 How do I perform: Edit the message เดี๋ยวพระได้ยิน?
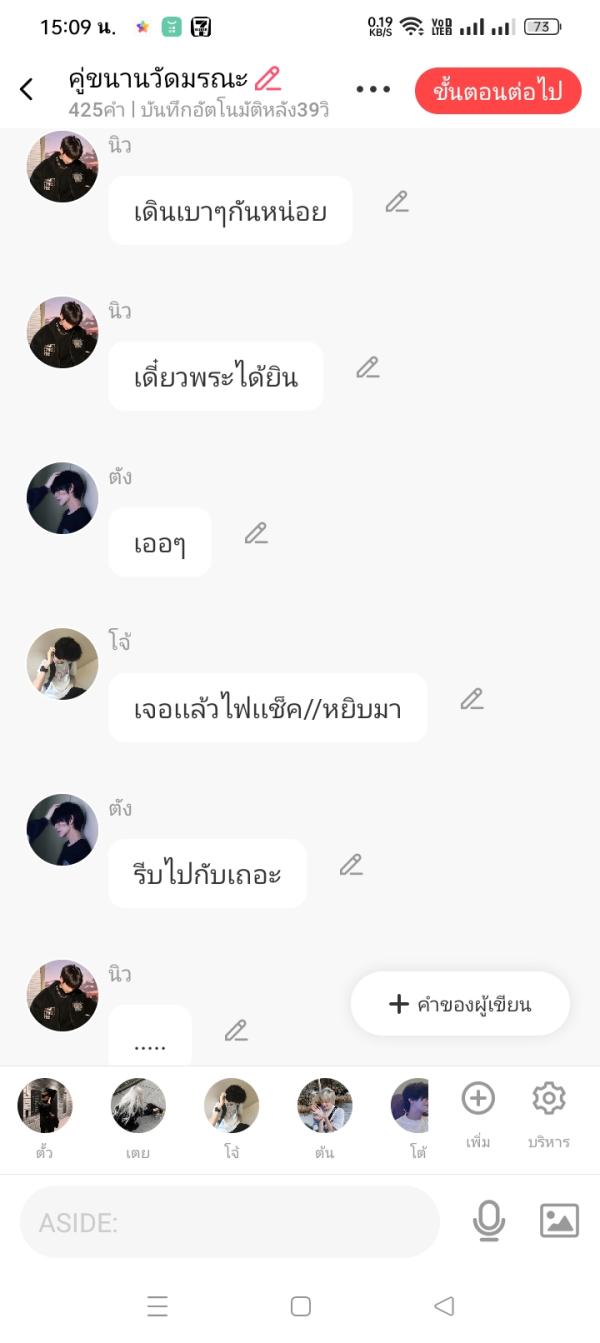(x=368, y=368)
